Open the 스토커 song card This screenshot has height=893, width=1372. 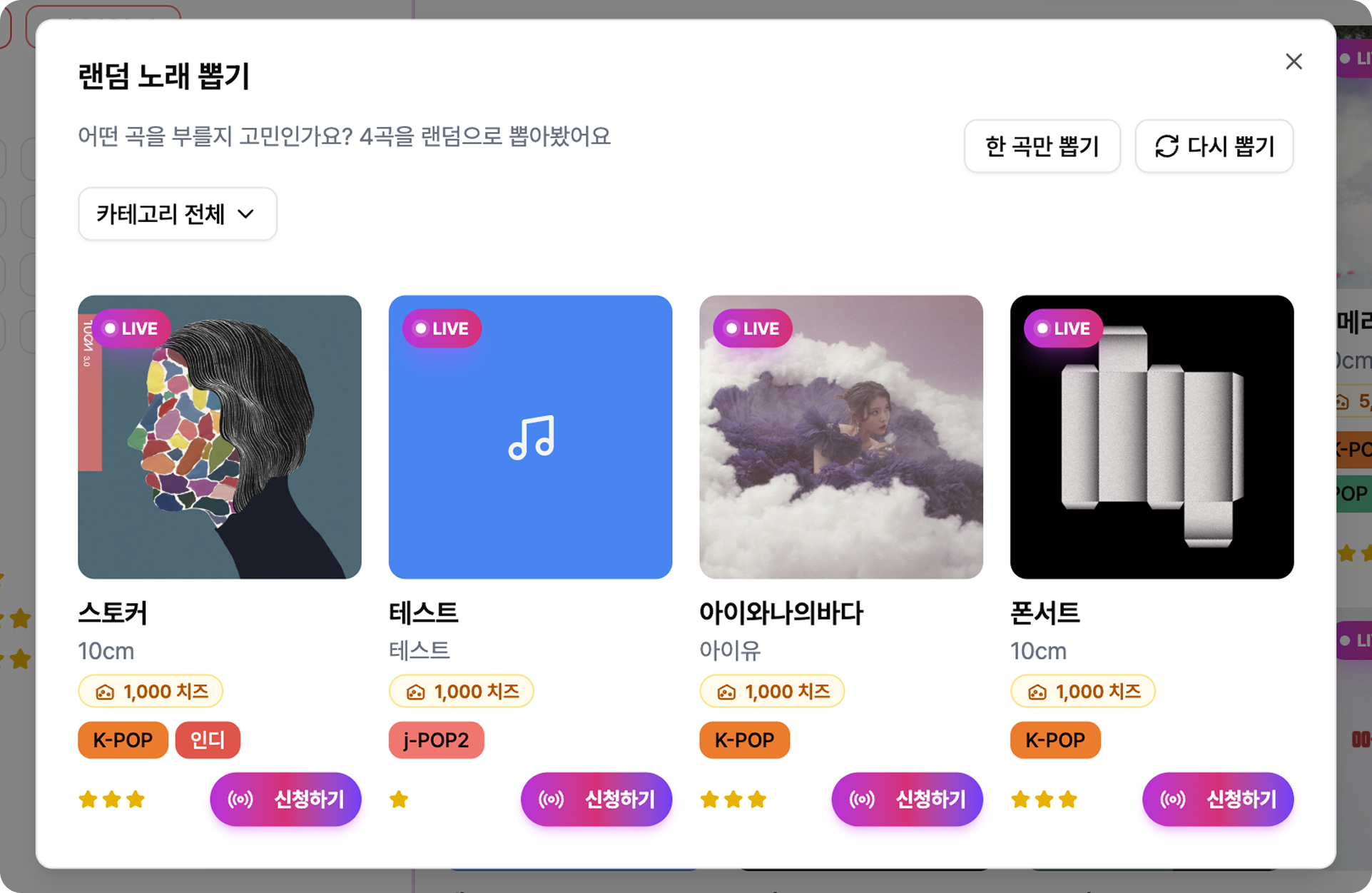[219, 437]
